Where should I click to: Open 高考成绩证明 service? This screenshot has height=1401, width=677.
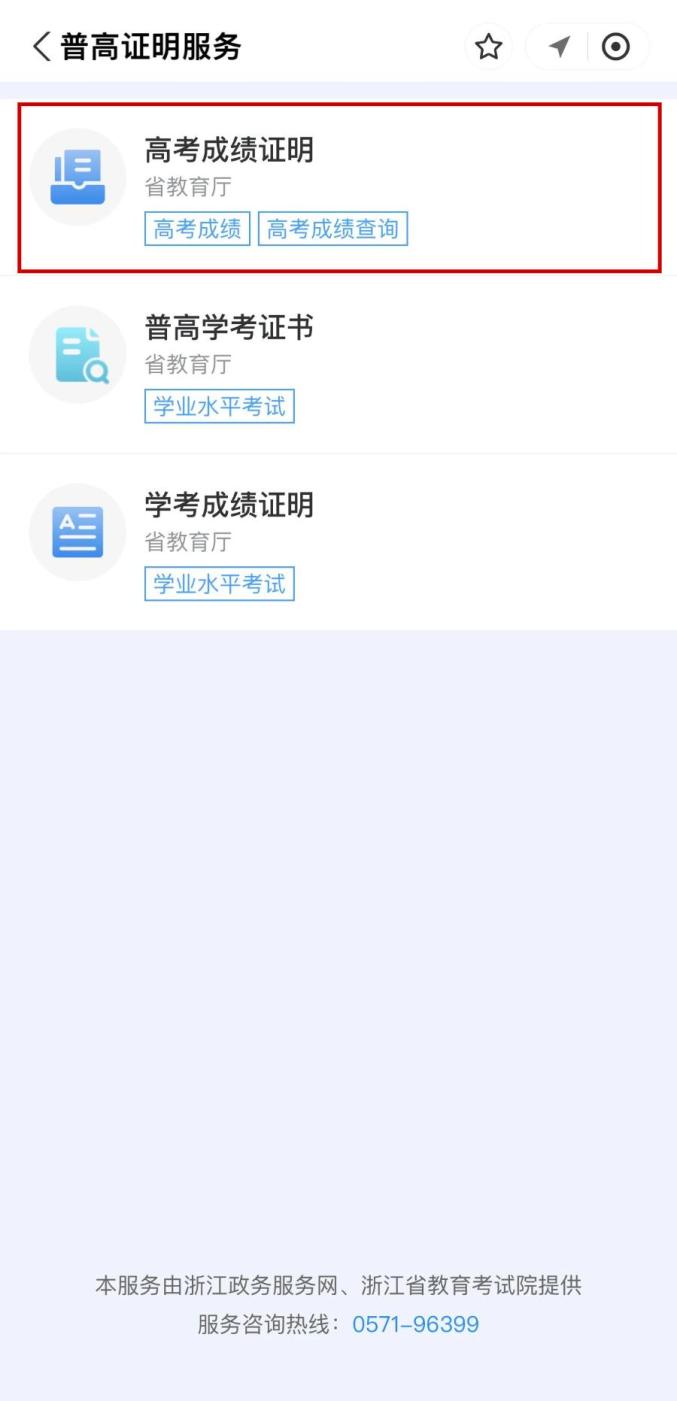338,187
